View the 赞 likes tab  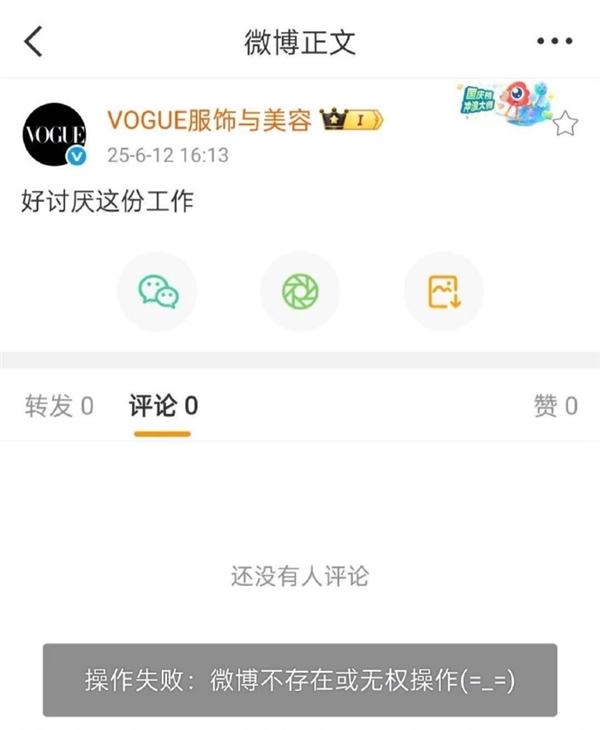555,405
